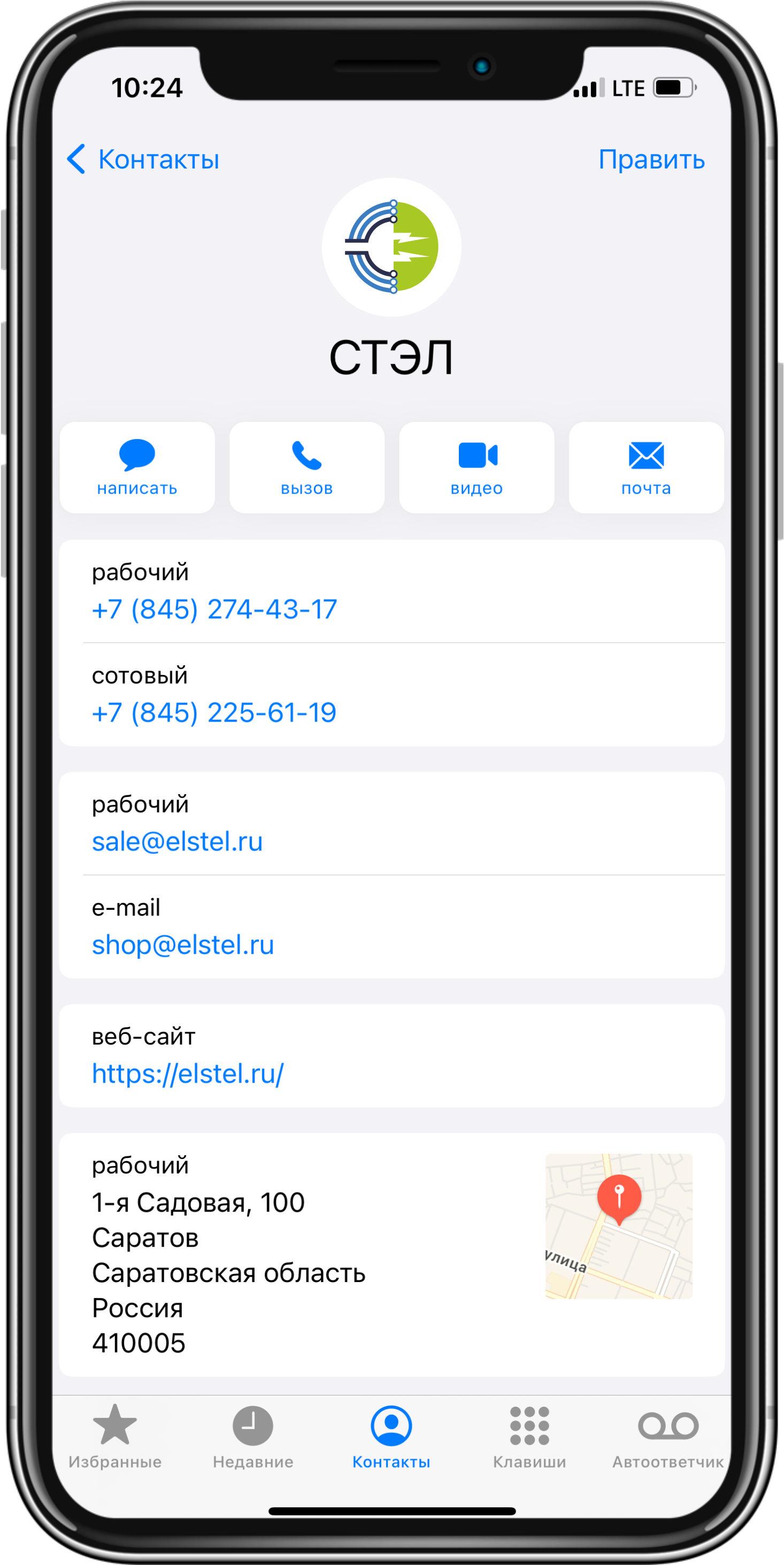Start a video call via видео
Image resolution: width=784 pixels, height=1565 pixels.
(476, 467)
